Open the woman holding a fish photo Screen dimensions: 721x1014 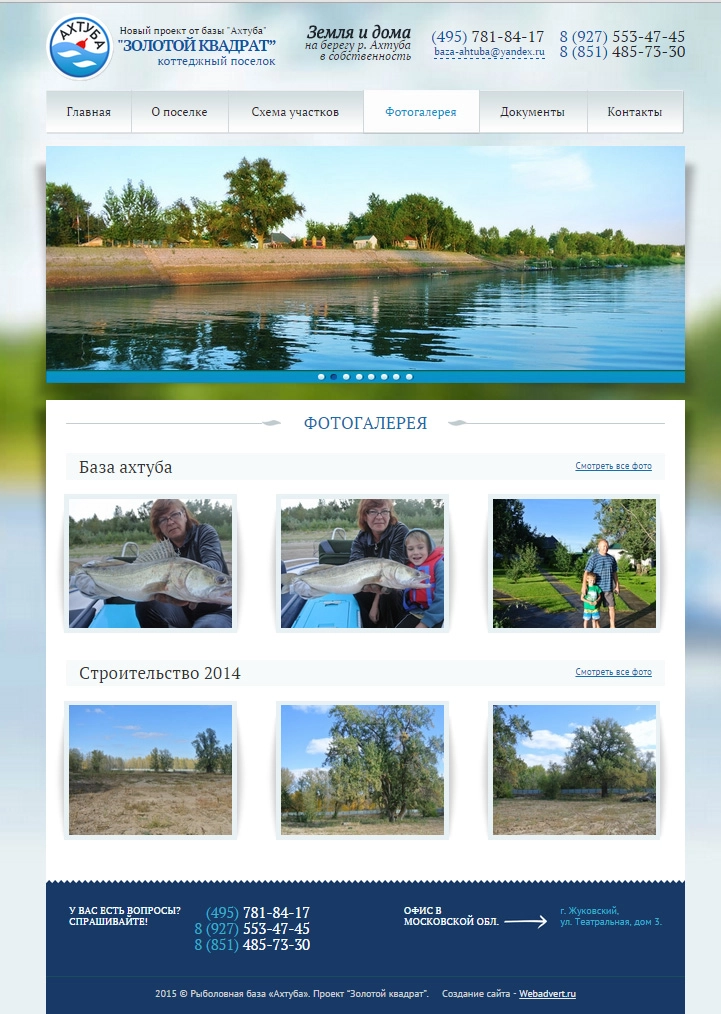click(150, 563)
